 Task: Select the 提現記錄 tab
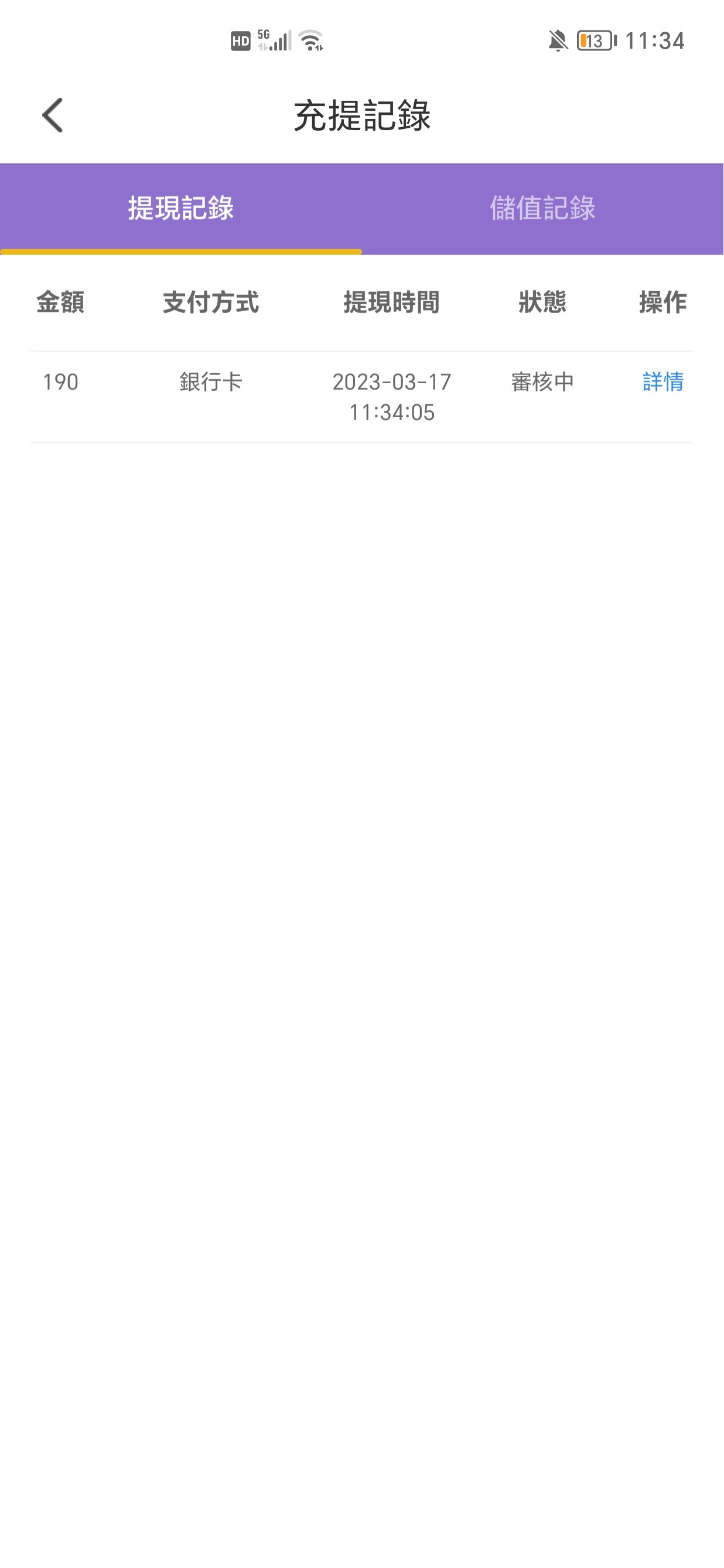(x=180, y=208)
